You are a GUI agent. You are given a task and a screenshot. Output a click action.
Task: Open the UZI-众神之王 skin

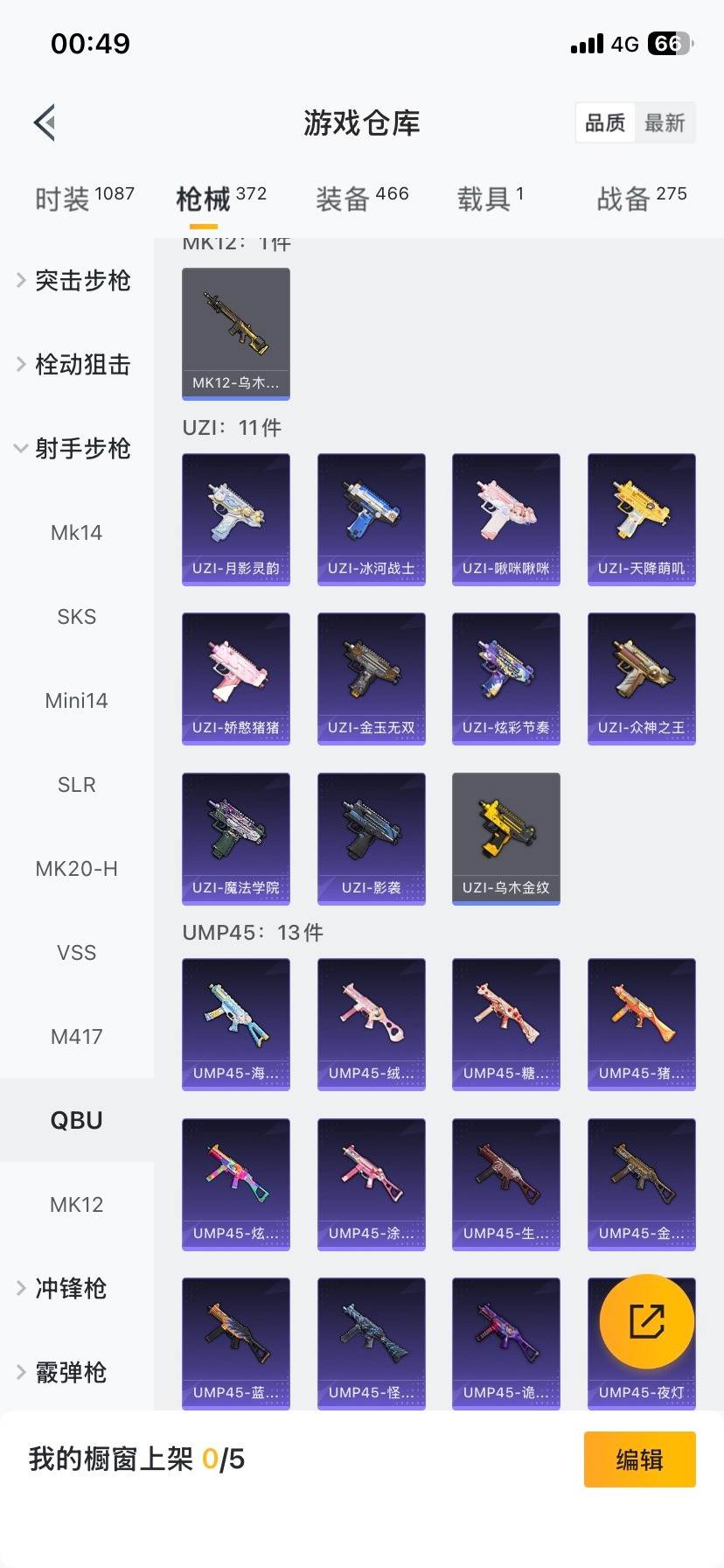coord(641,678)
